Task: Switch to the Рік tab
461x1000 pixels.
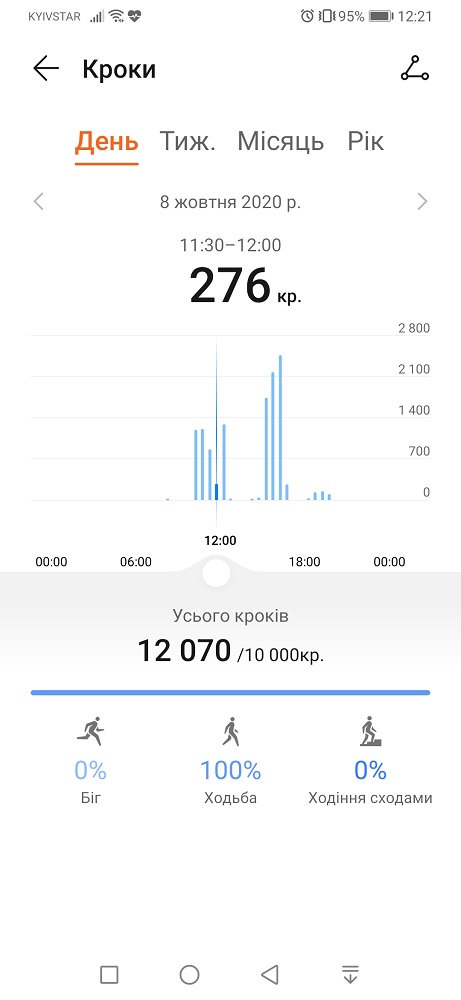Action: pos(365,142)
